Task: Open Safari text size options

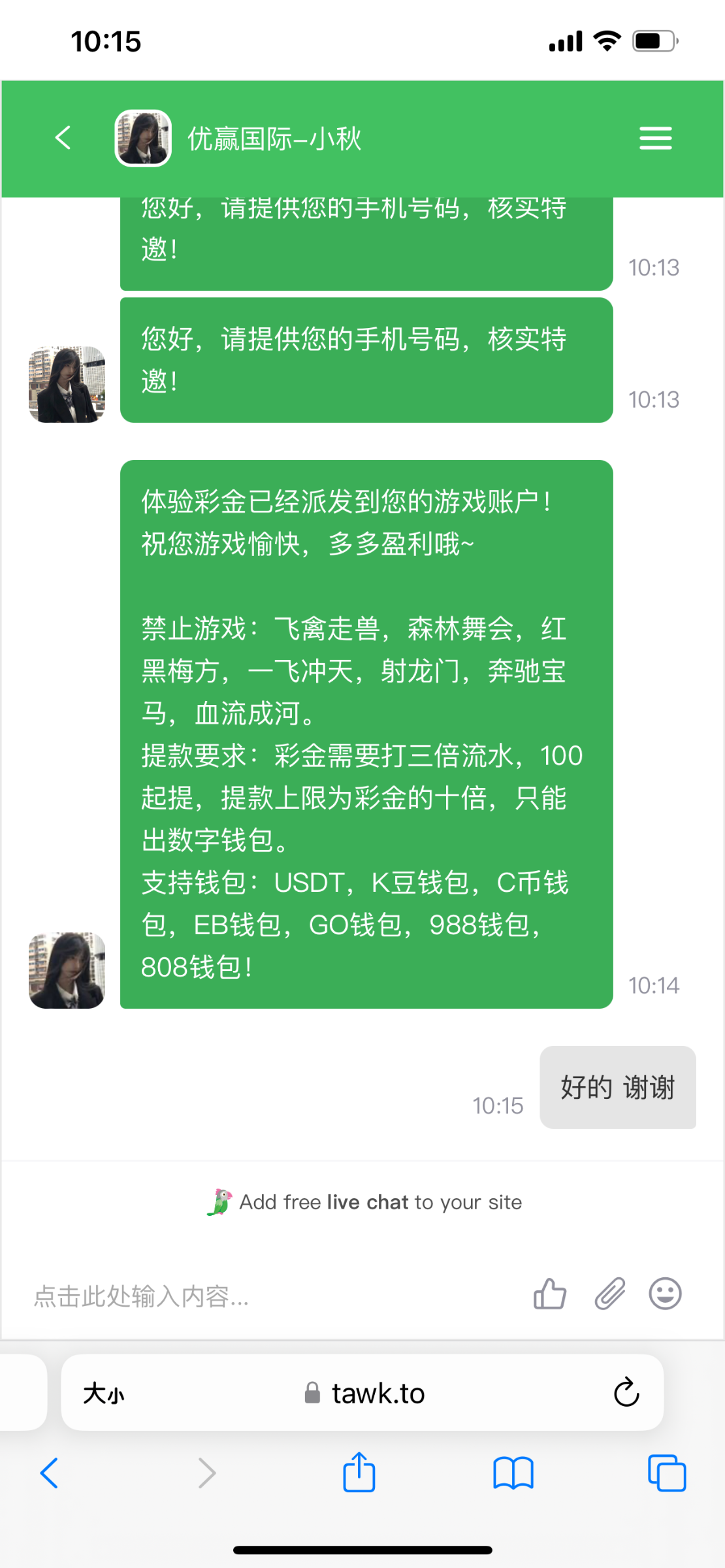Action: (103, 1394)
